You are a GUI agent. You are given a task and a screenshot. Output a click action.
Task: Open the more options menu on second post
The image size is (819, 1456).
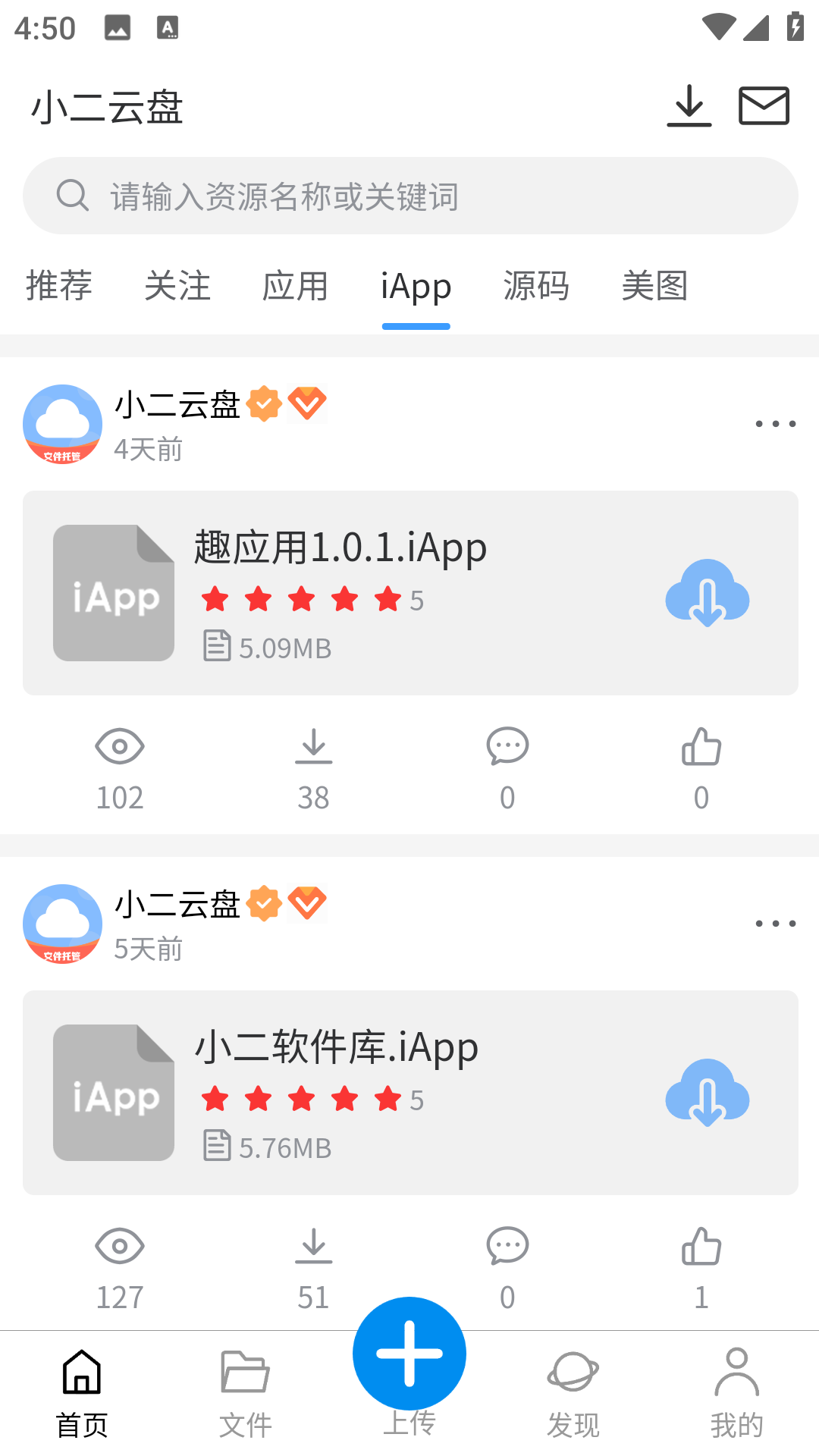[775, 924]
